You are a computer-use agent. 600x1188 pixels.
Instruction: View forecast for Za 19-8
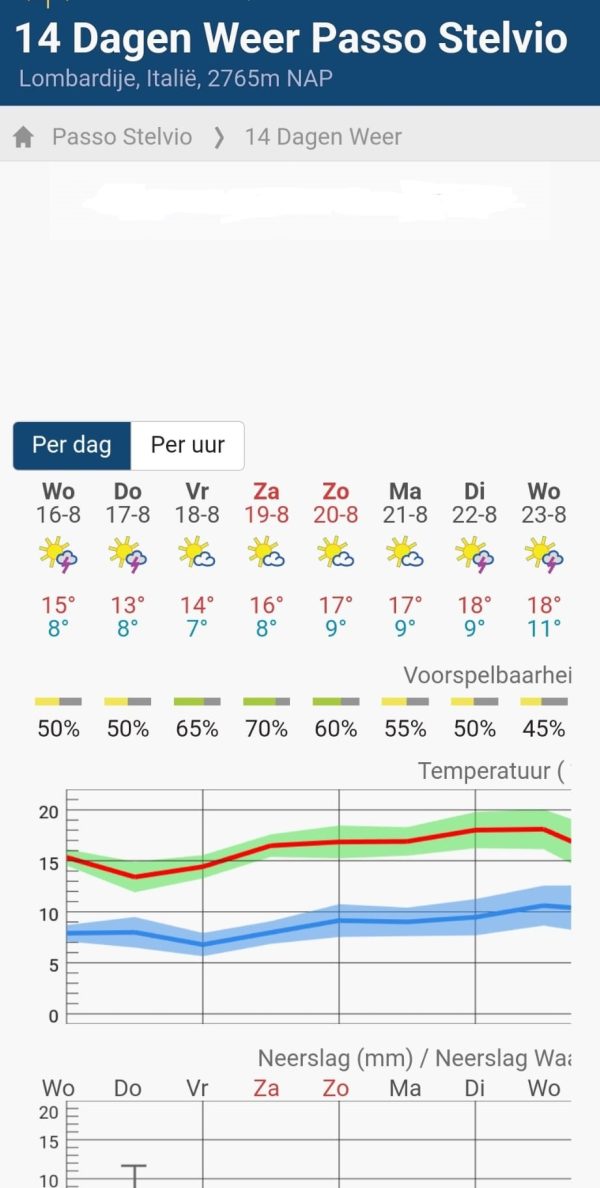click(267, 561)
